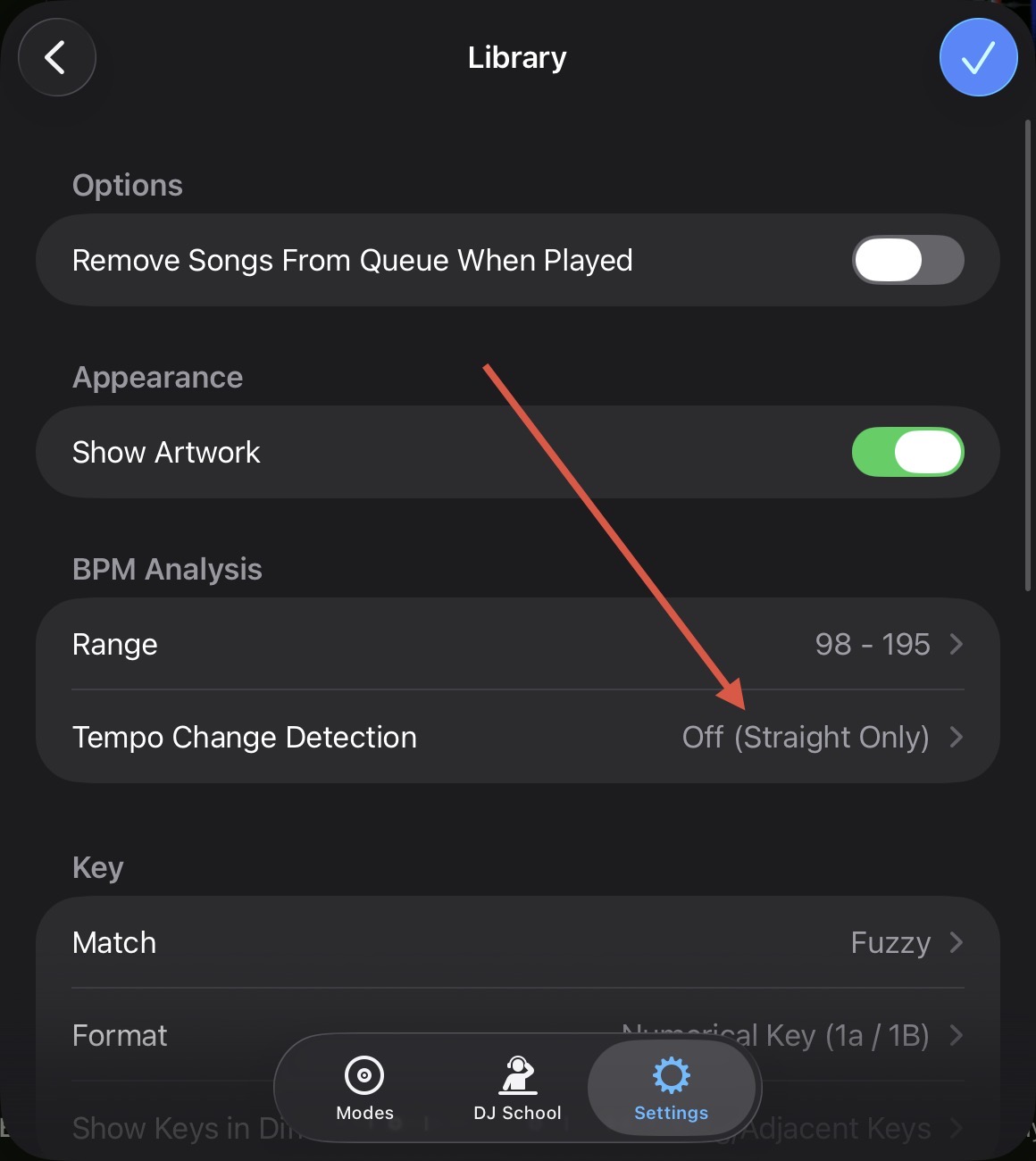Open the Key Format options
1036x1161 pixels.
pyautogui.click(x=179, y=1035)
